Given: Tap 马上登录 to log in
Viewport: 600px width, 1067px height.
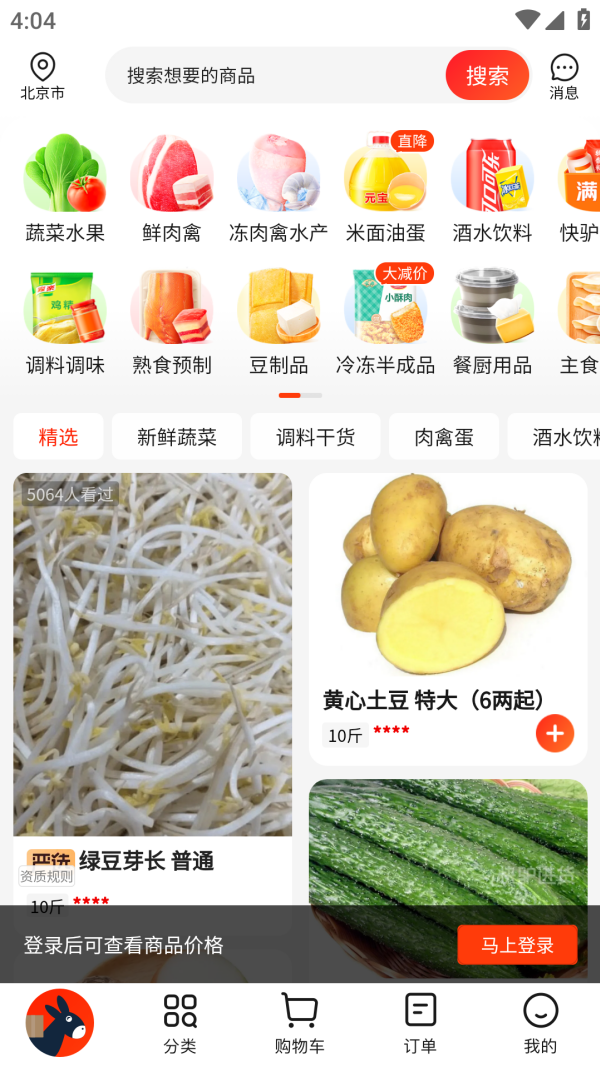Looking at the screenshot, I should (x=517, y=945).
